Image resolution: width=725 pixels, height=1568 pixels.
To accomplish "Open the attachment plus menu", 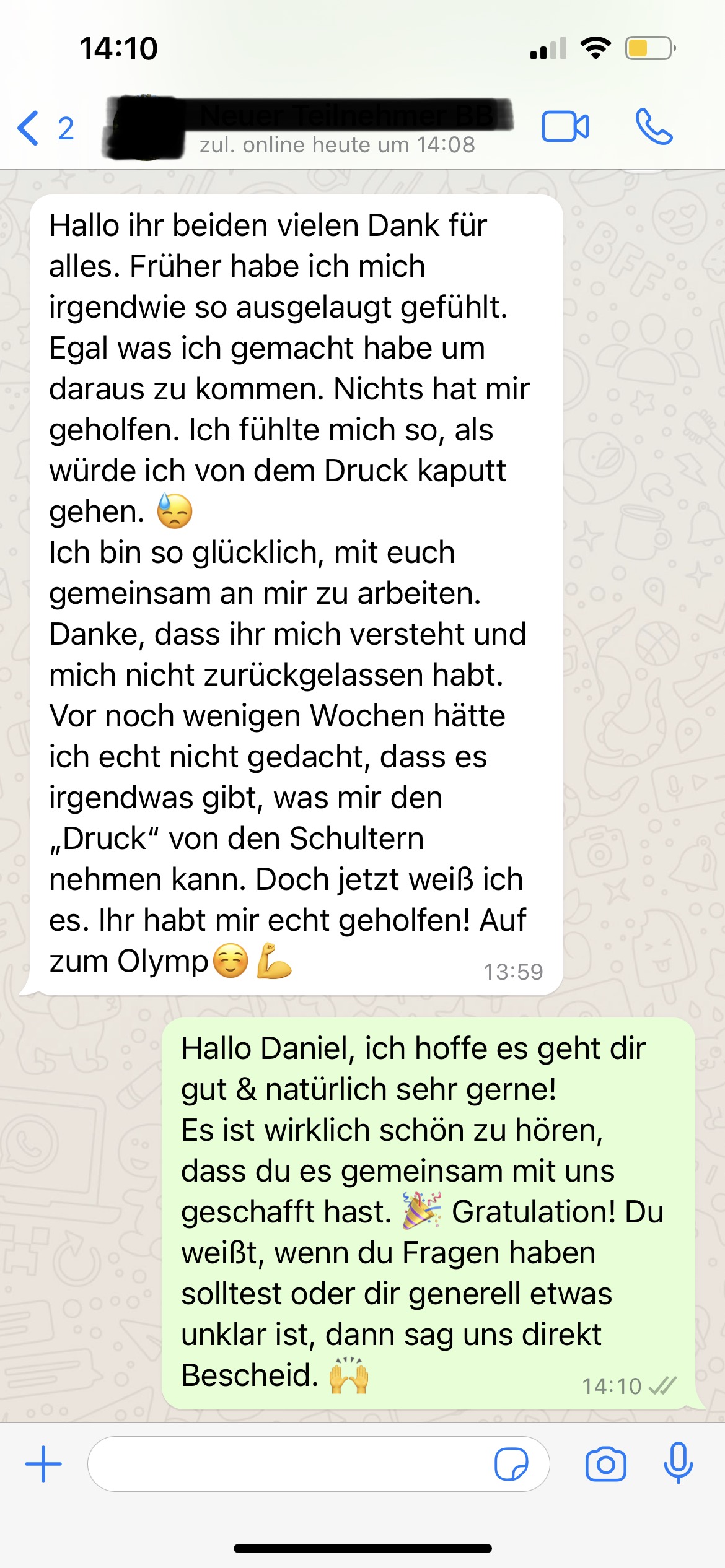I will [43, 1464].
